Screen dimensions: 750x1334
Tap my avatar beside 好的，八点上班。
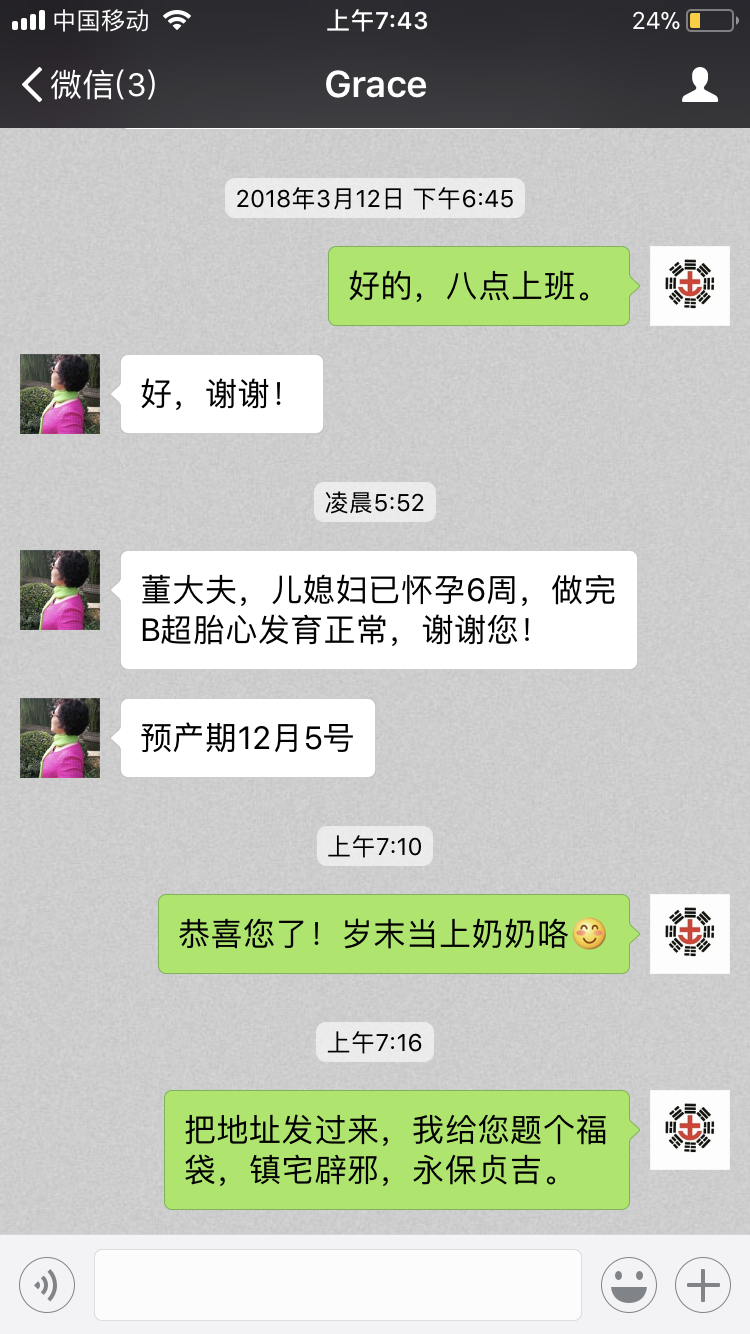tap(690, 286)
